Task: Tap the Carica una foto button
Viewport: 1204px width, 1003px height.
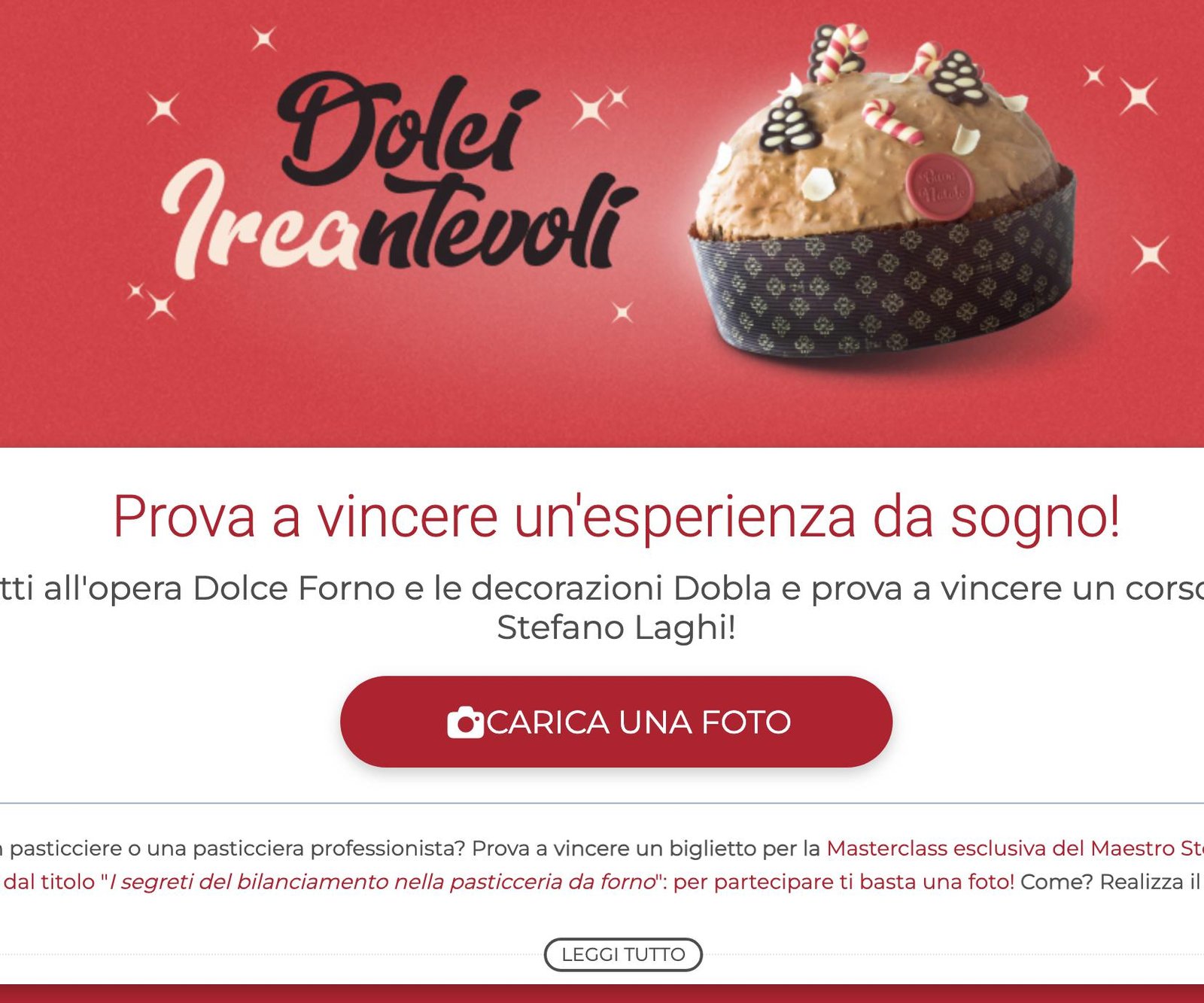Action: pyautogui.click(x=616, y=722)
